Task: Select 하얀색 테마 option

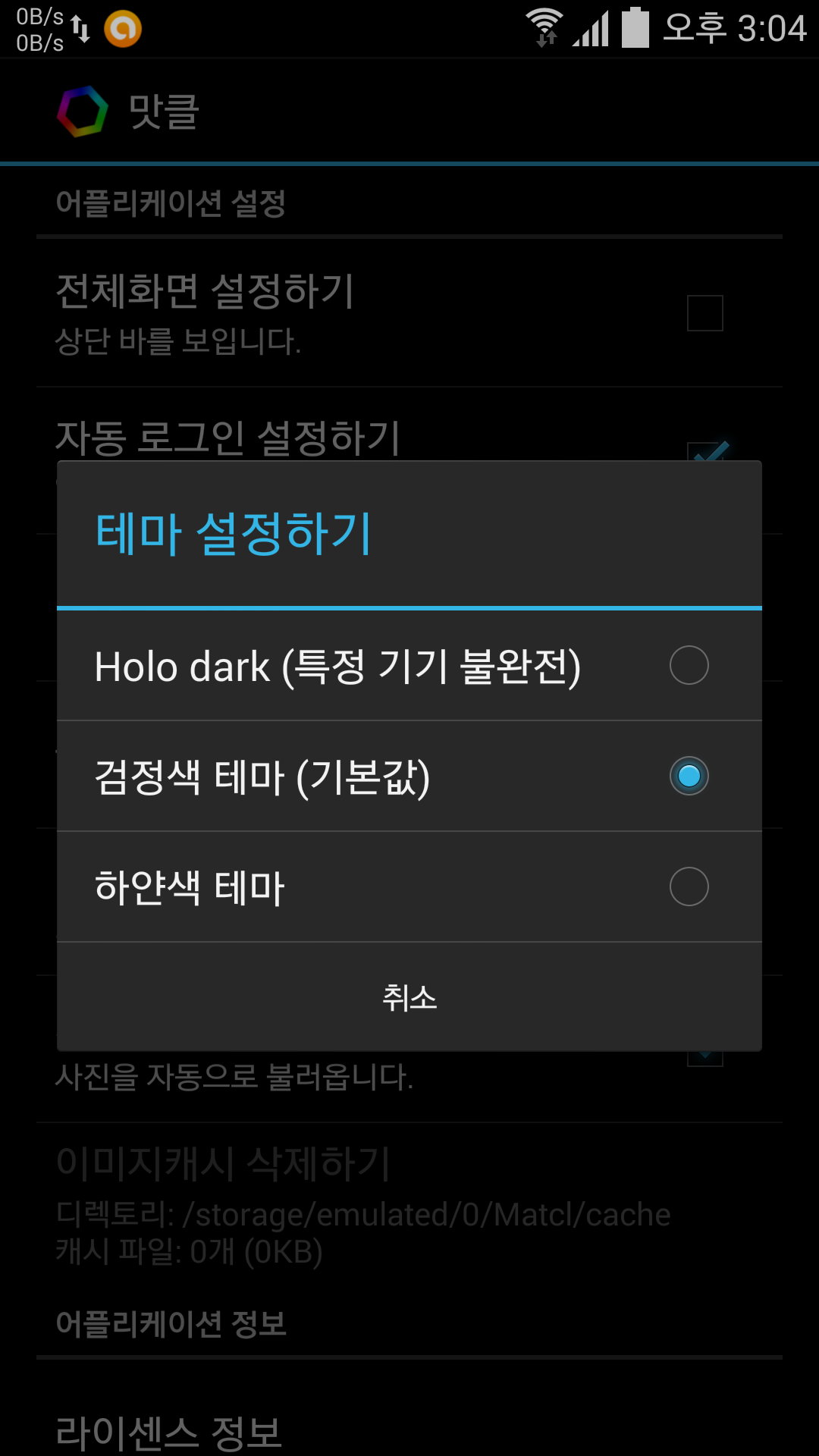Action: pos(409,887)
